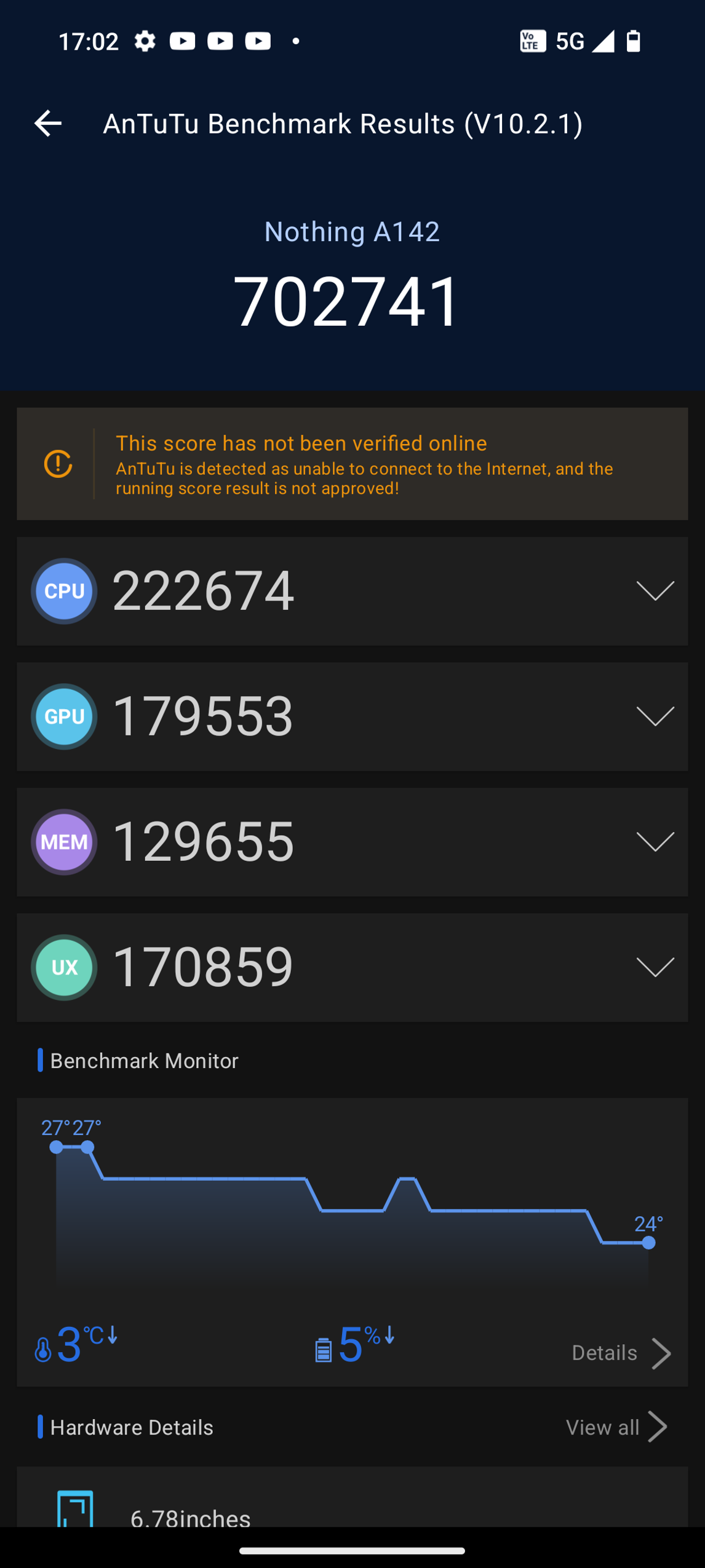Open Benchmark Monitor details
The image size is (705, 1568).
620,1353
